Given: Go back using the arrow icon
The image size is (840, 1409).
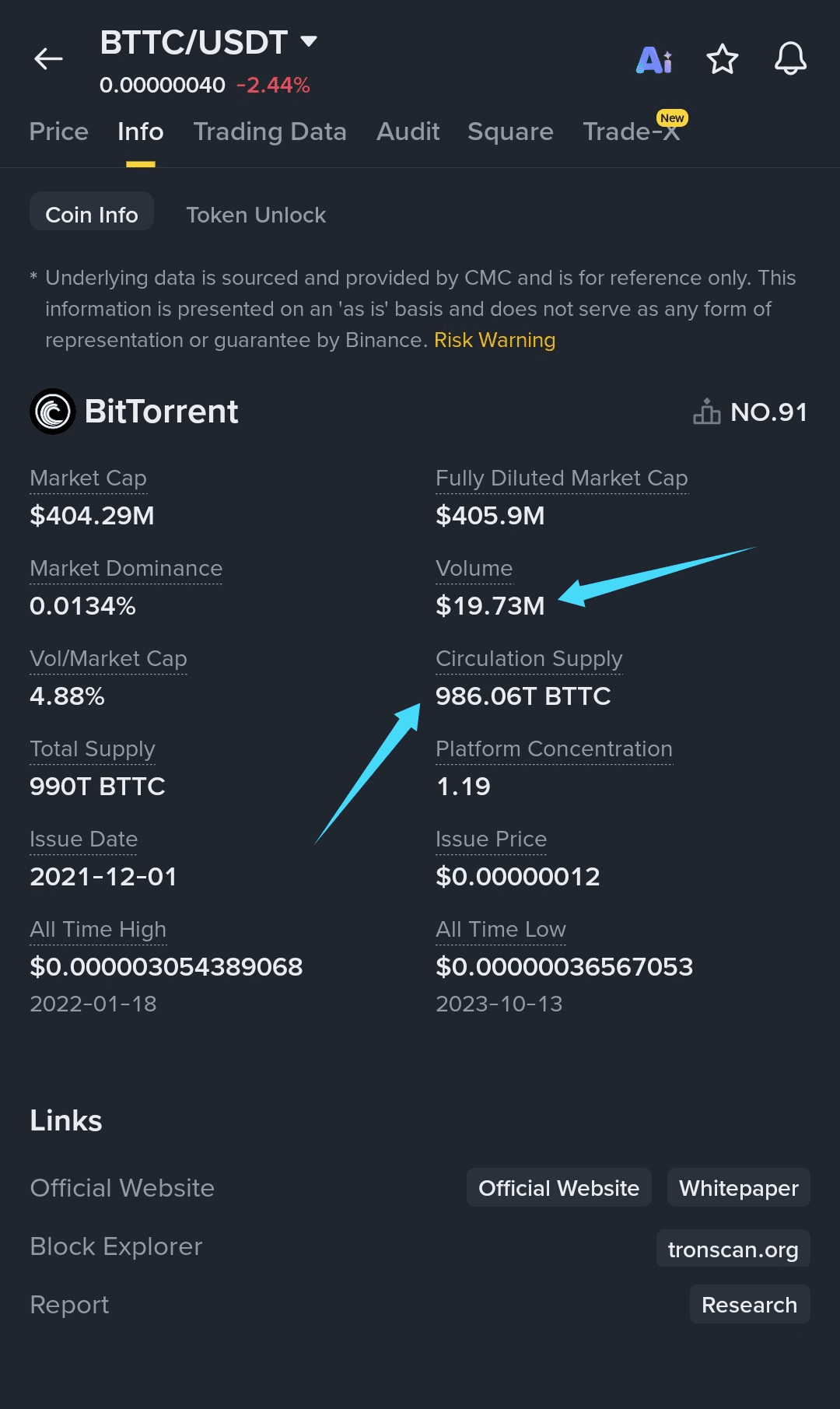Looking at the screenshot, I should pos(48,58).
